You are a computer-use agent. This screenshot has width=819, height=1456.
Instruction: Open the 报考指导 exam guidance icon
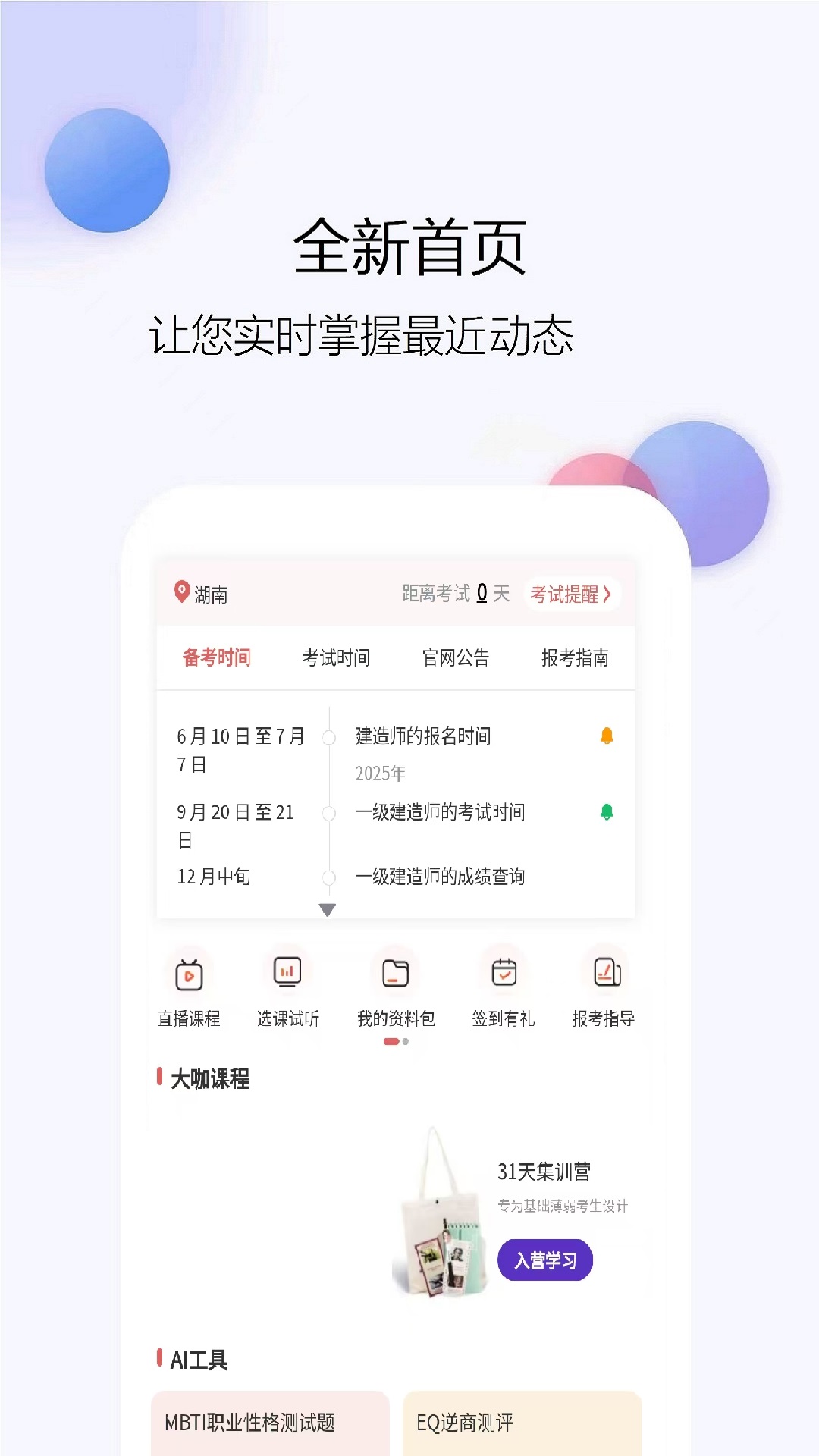(604, 971)
